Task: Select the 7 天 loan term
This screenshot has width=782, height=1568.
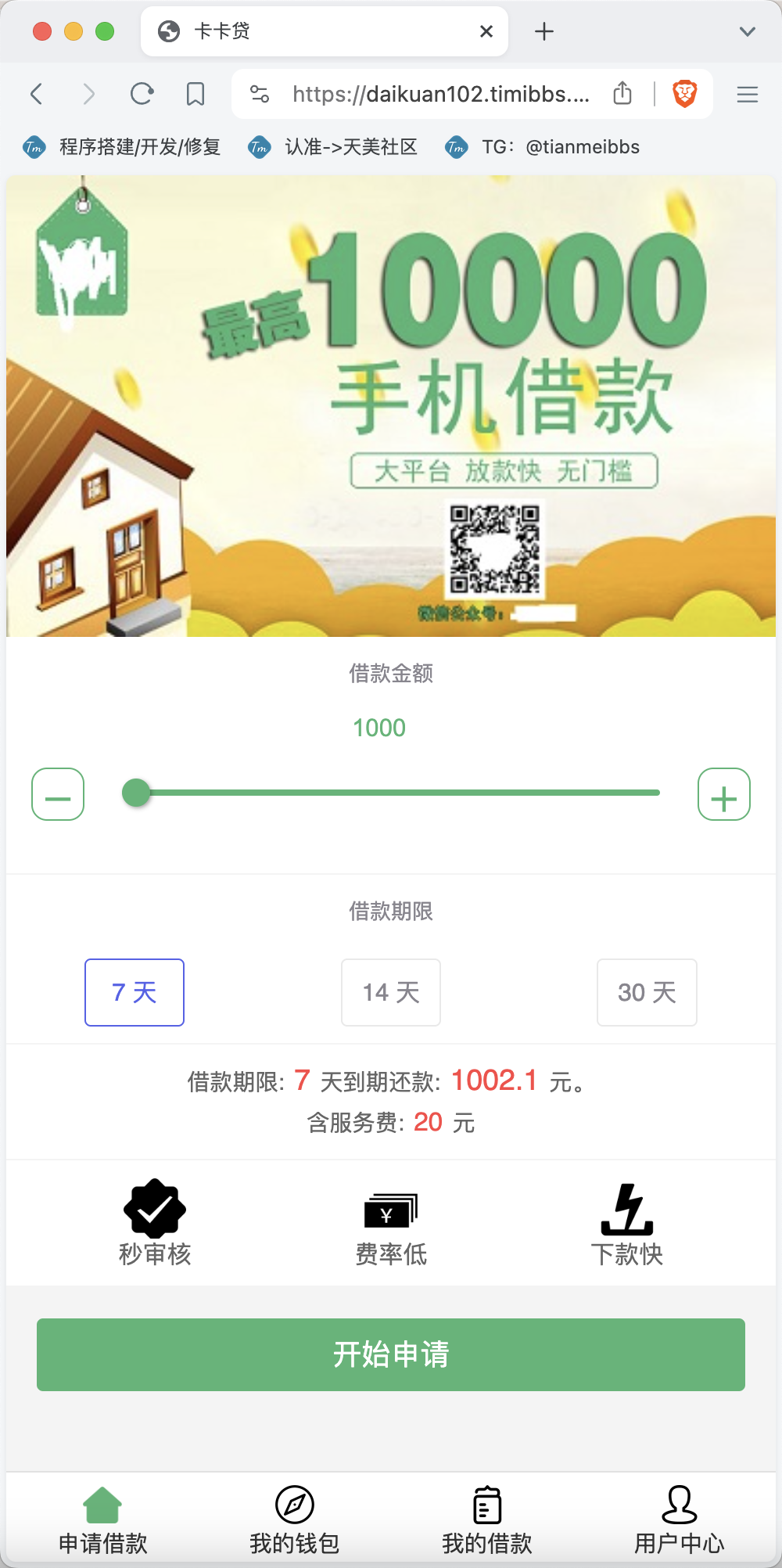Action: coord(135,992)
